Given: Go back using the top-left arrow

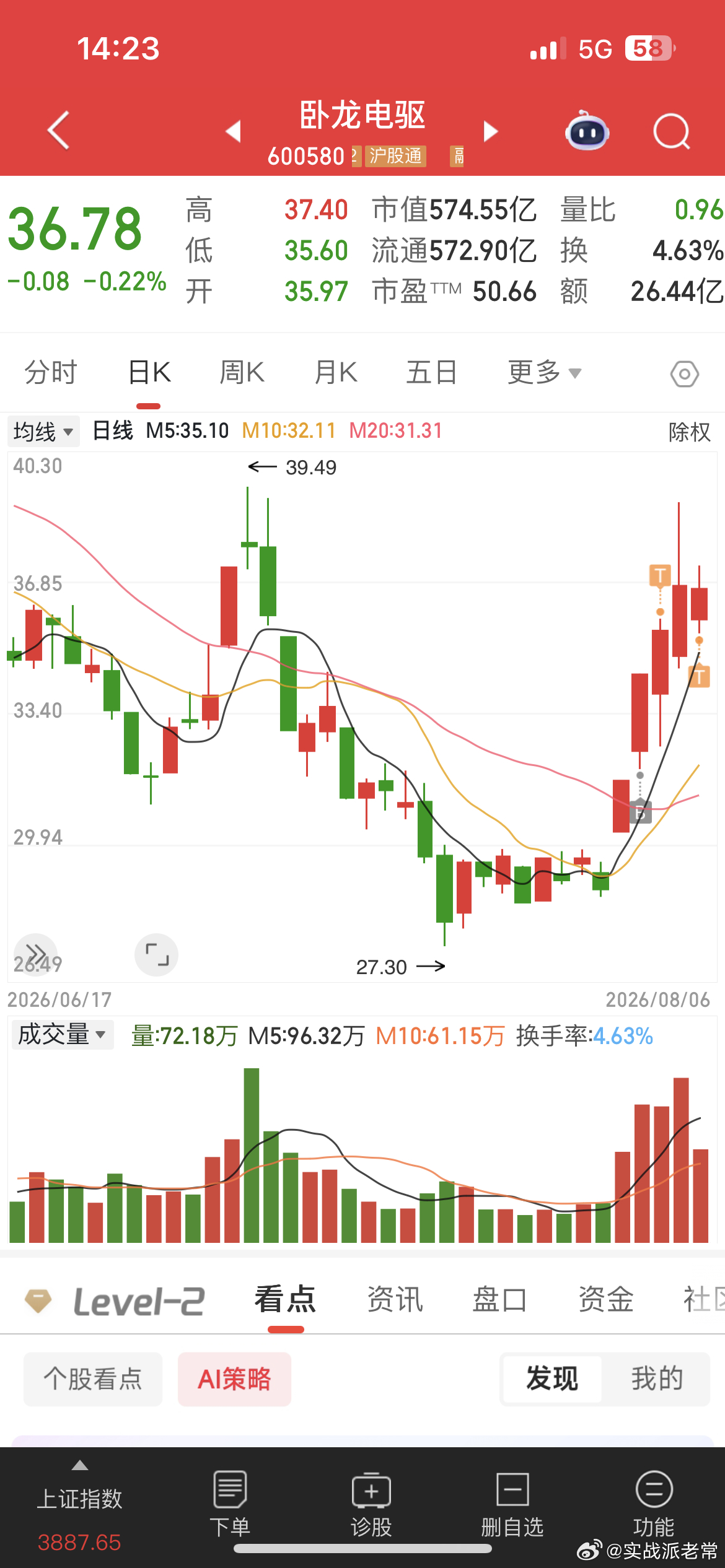Looking at the screenshot, I should click(58, 131).
